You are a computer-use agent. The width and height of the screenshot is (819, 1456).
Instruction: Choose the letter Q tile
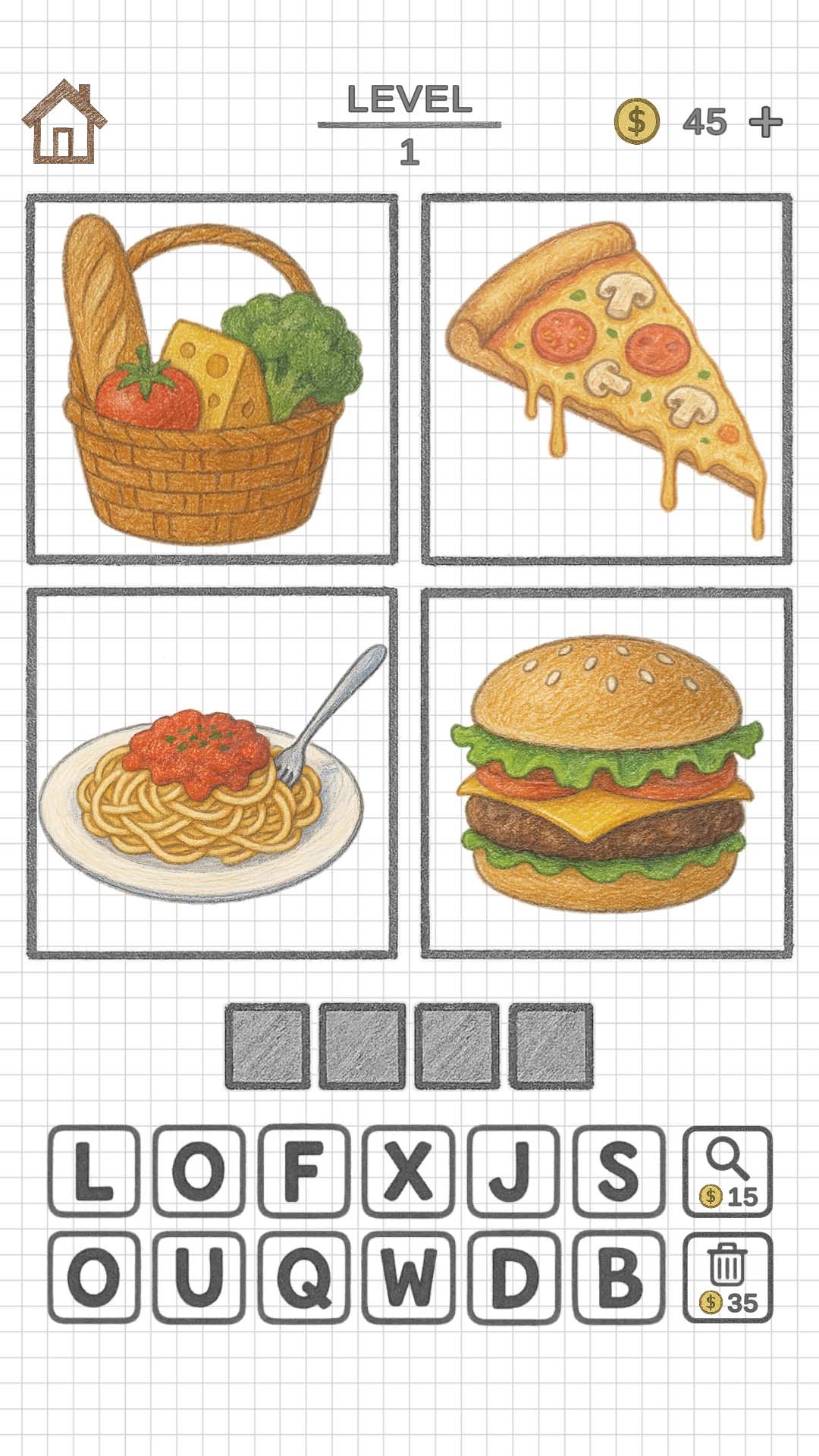click(x=303, y=1278)
